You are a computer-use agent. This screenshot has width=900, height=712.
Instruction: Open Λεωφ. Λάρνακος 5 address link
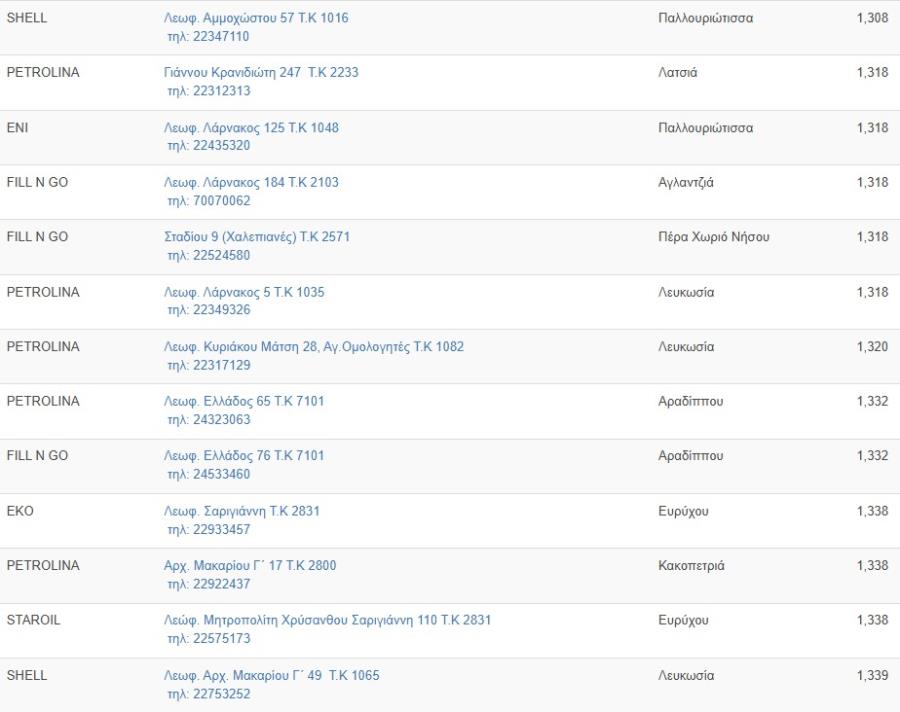pyautogui.click(x=244, y=292)
